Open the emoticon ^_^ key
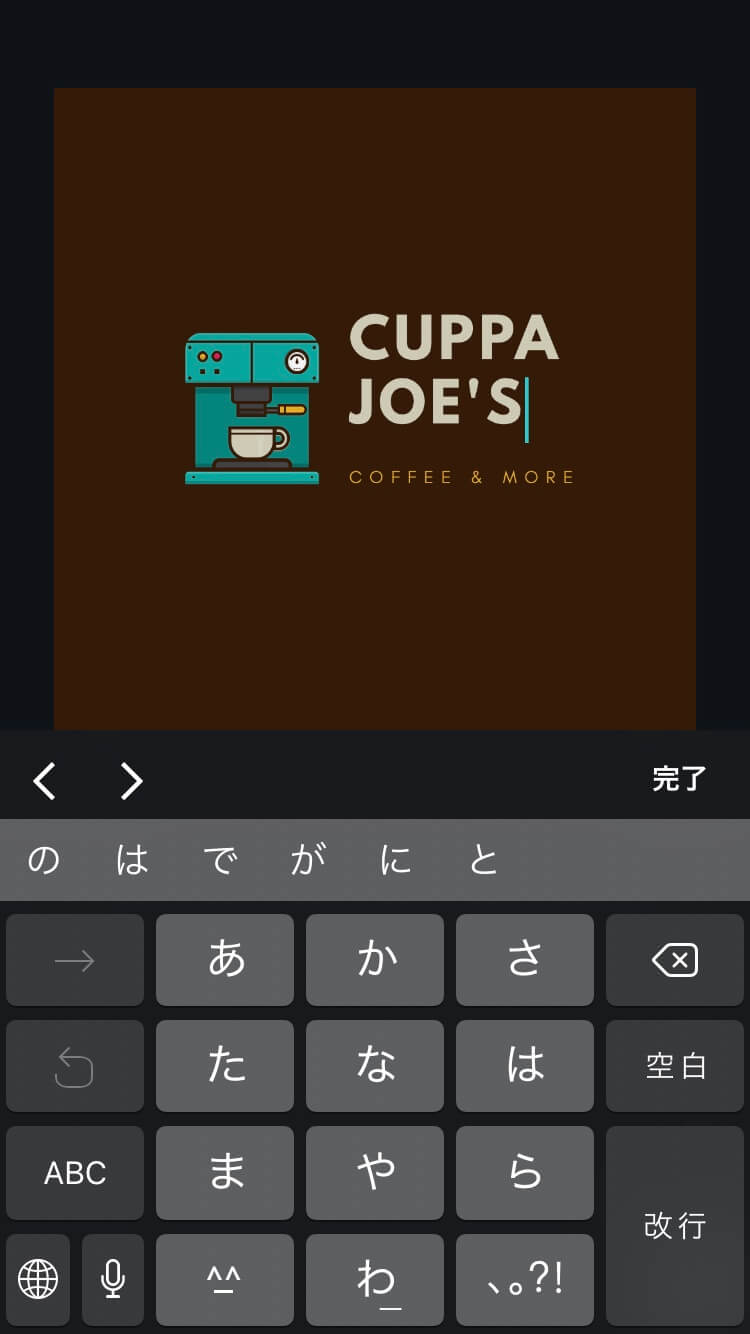The width and height of the screenshot is (750, 1334). 225,1279
